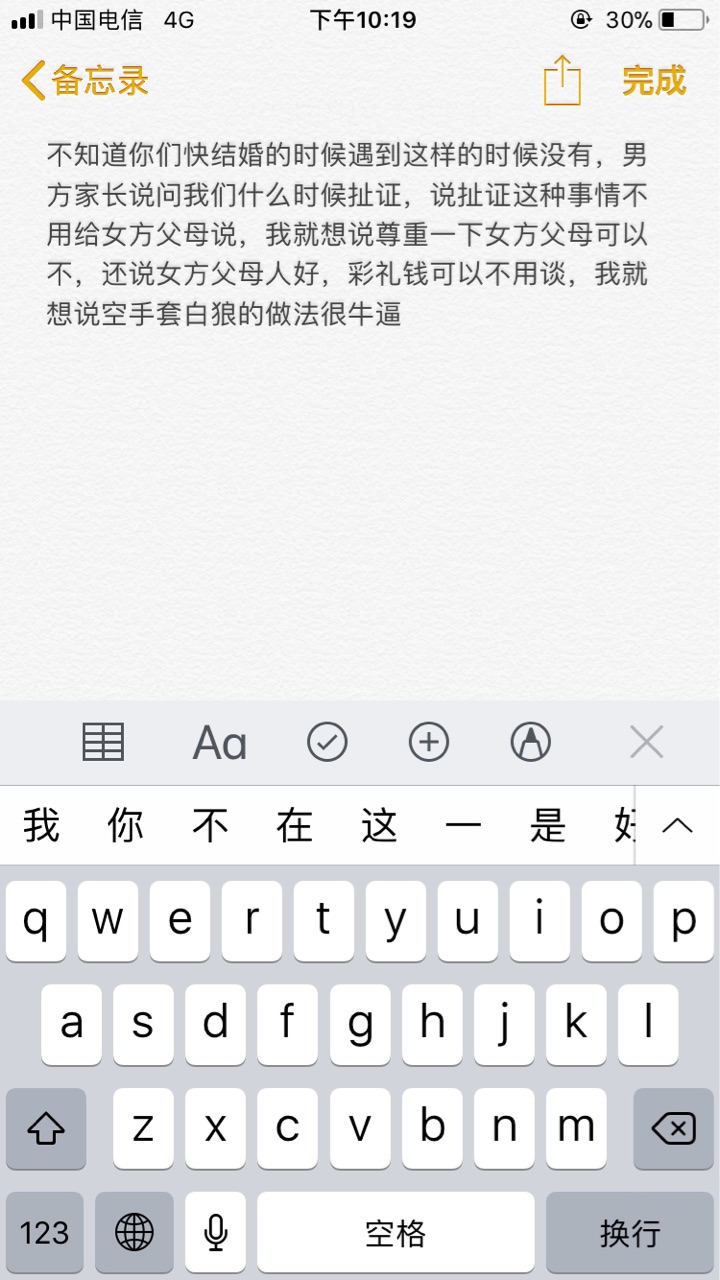Select the candidate word 这
The image size is (720, 1280).
tap(380, 826)
